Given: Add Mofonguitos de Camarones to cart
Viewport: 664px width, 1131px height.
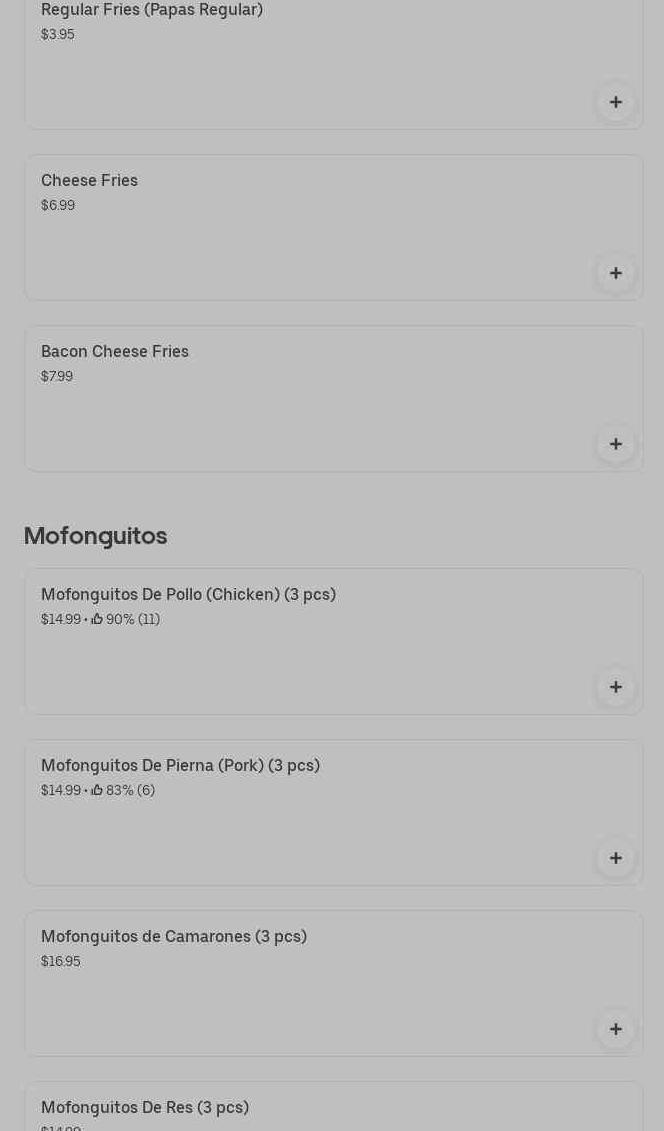Looking at the screenshot, I should 615,1029.
